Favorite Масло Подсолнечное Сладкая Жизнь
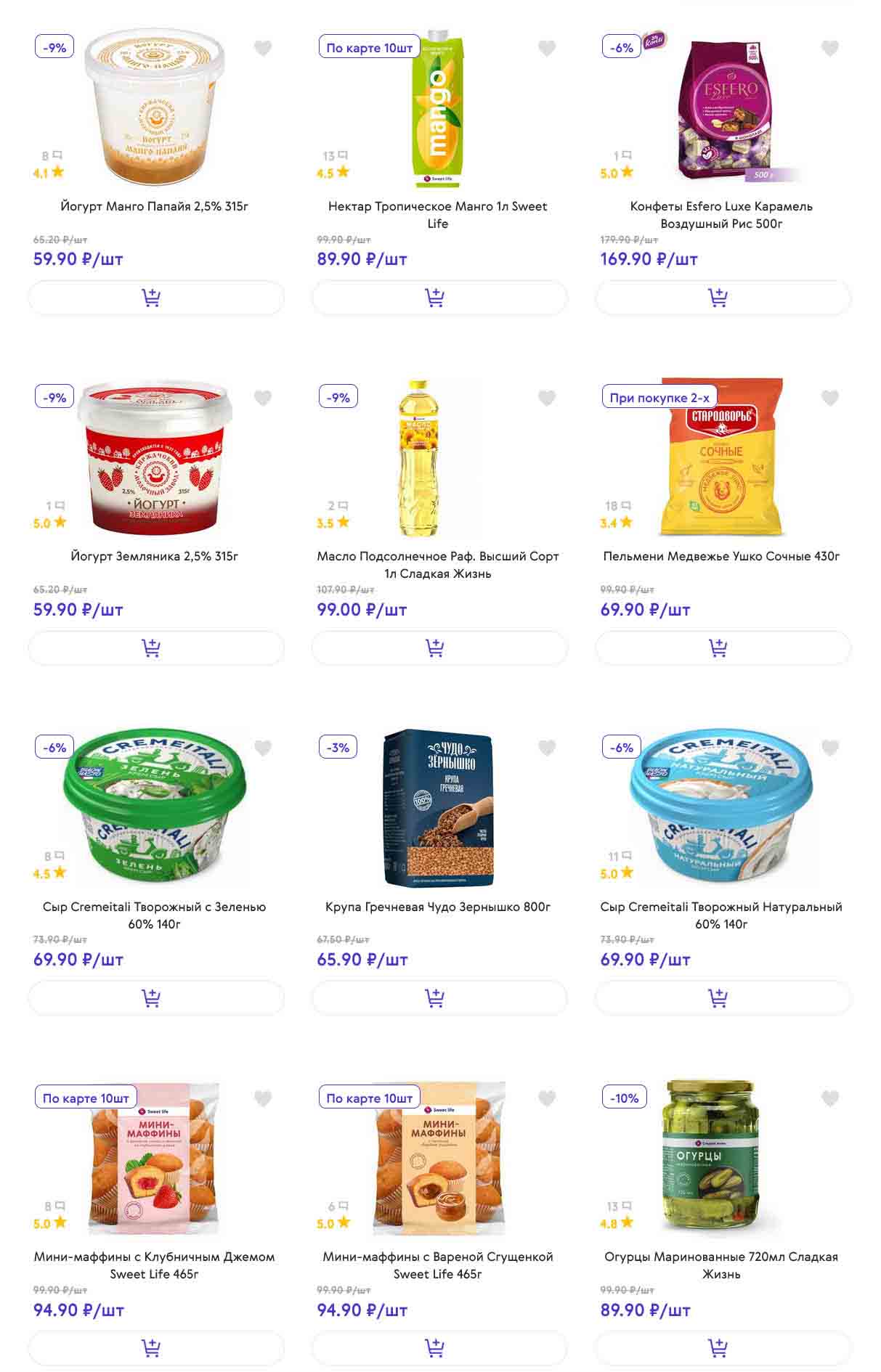This screenshot has height=1372, width=881. click(x=546, y=399)
